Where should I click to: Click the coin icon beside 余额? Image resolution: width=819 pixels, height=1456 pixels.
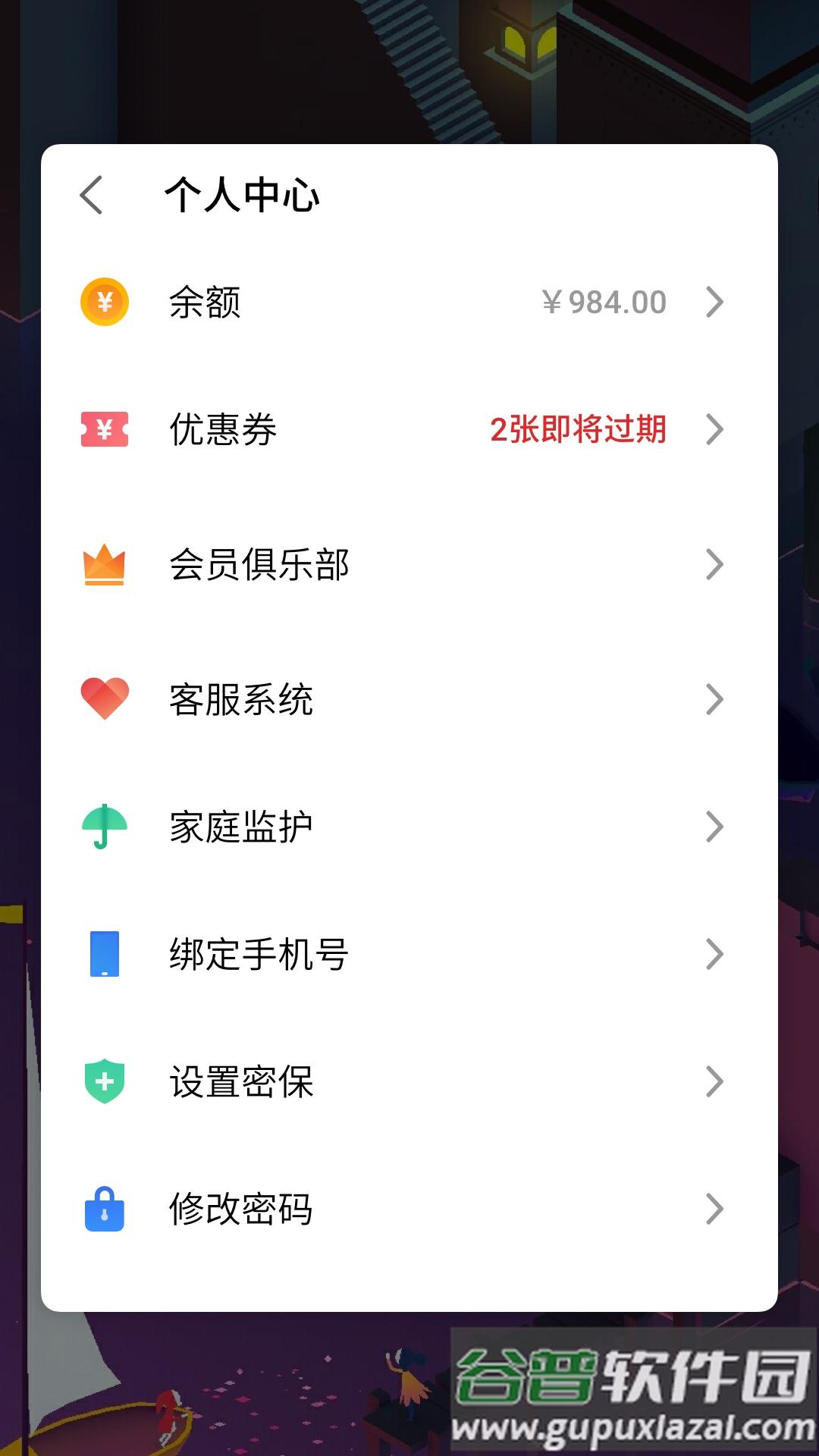coord(105,302)
